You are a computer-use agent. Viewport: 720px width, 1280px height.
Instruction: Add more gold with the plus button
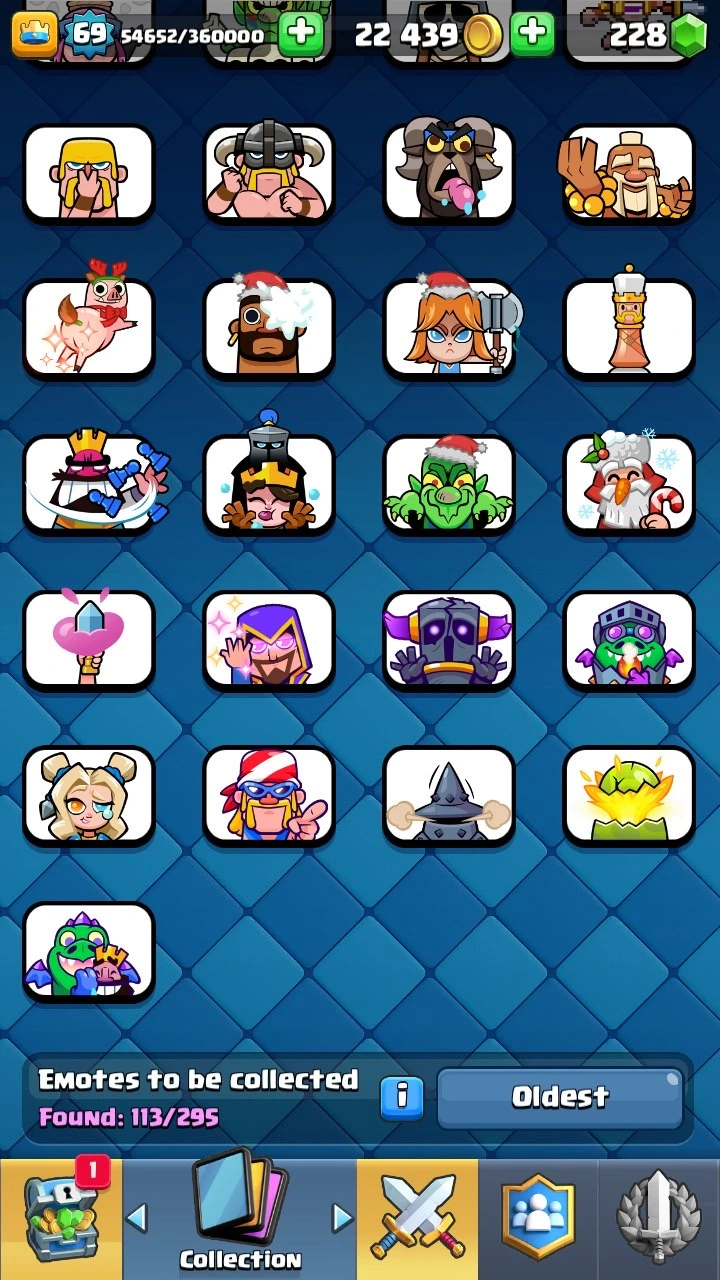pyautogui.click(x=533, y=35)
